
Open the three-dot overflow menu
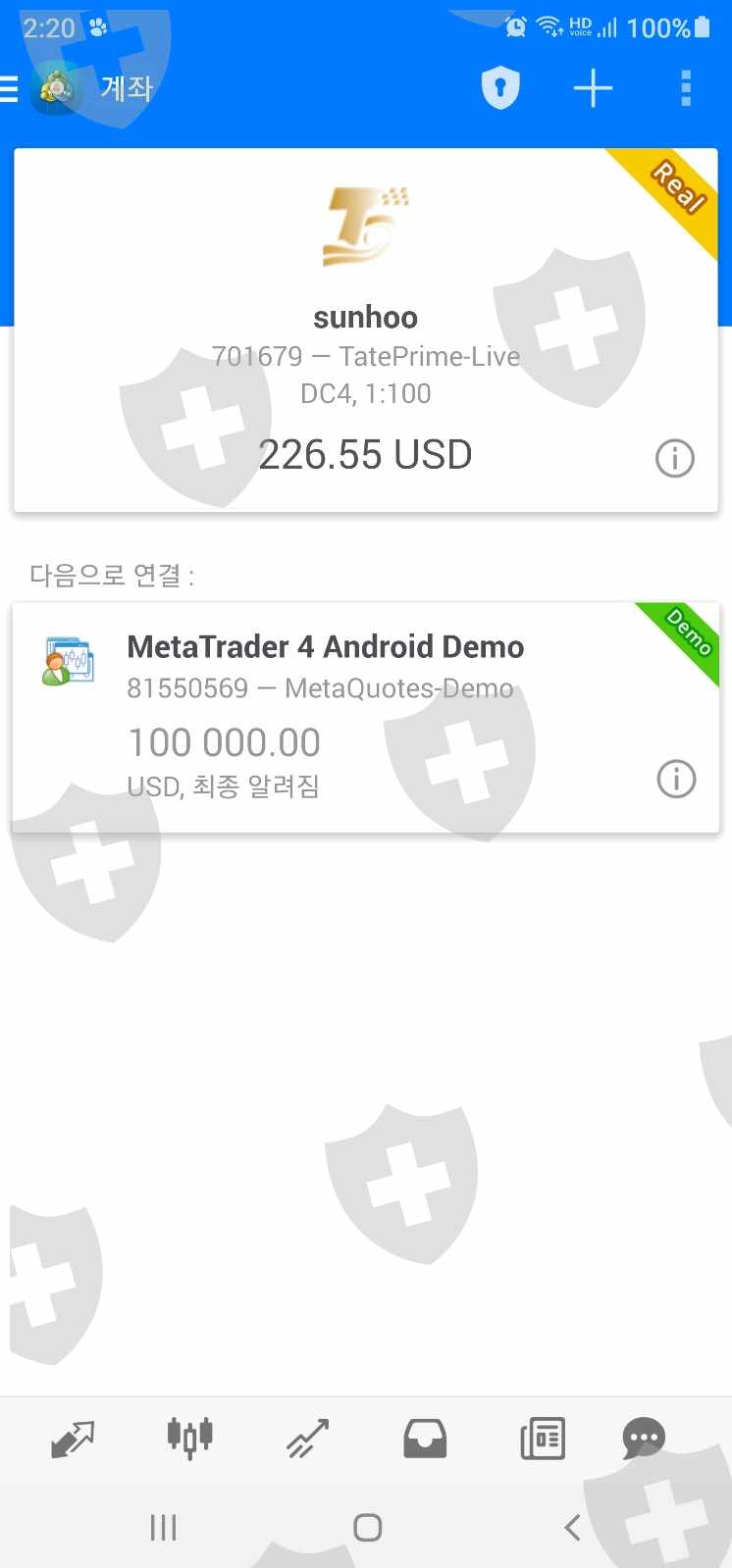(686, 89)
